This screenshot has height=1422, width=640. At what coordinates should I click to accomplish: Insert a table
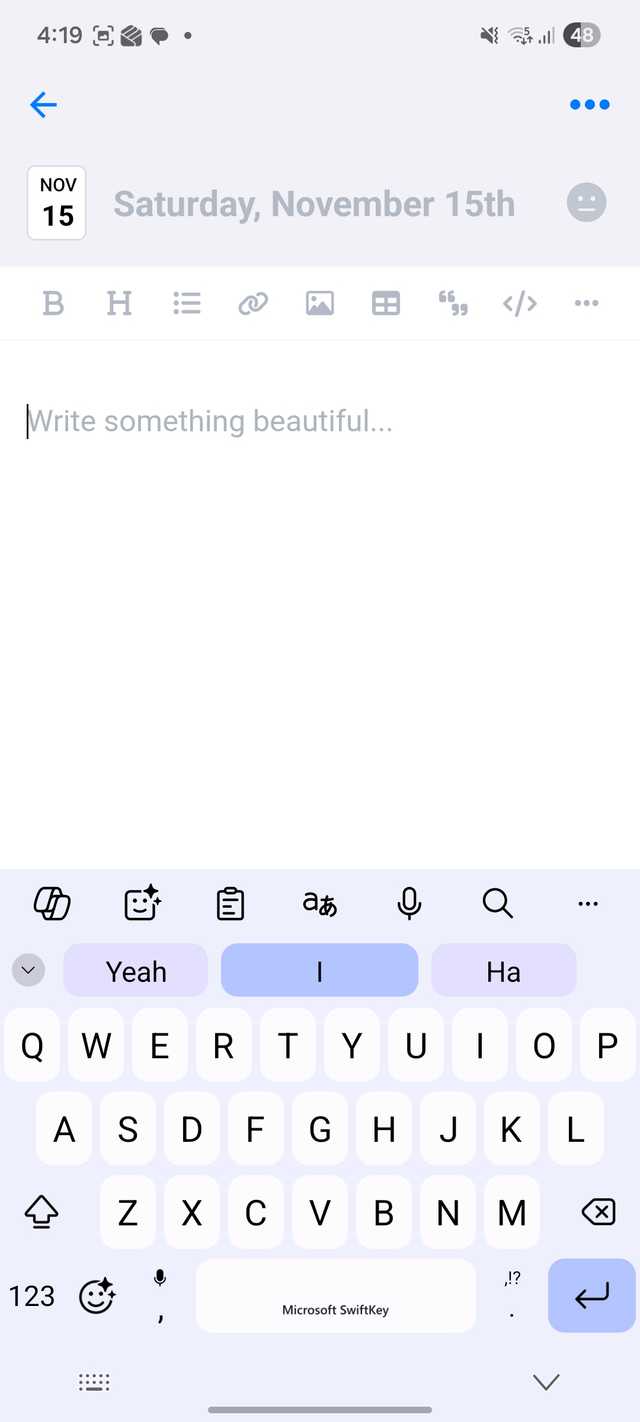[386, 303]
